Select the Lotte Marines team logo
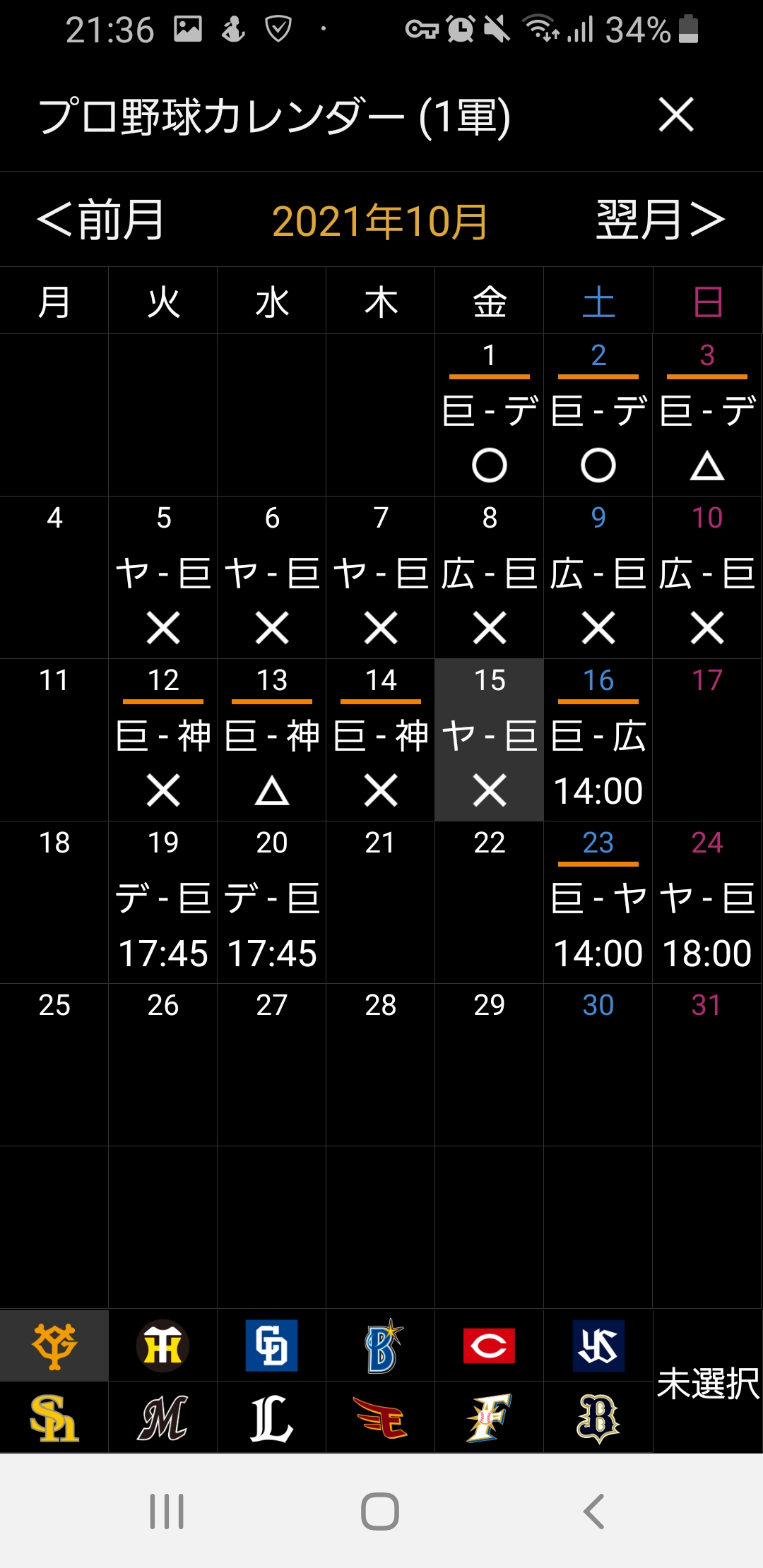 (163, 1418)
